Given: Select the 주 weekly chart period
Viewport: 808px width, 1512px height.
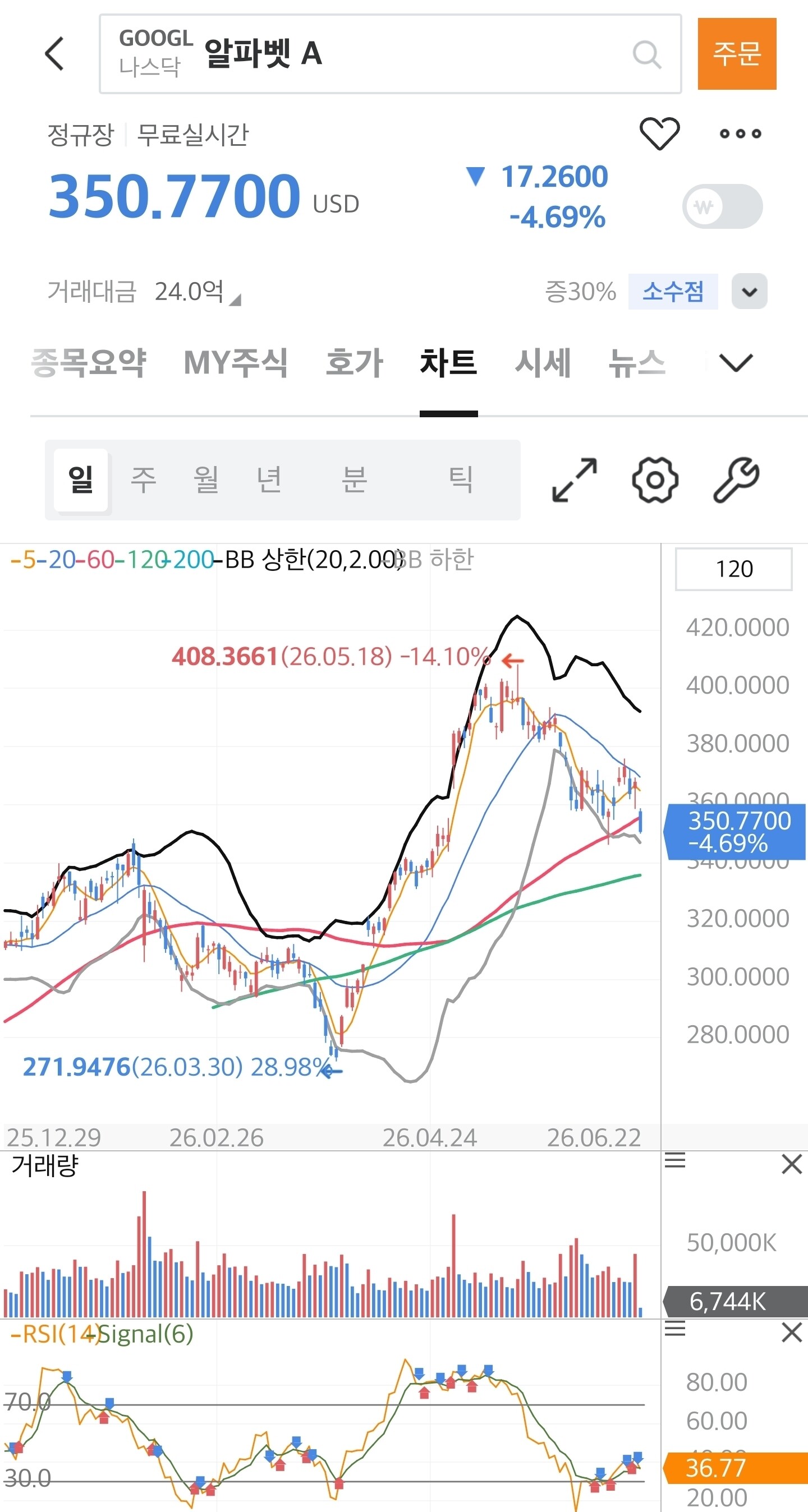Looking at the screenshot, I should point(143,480).
